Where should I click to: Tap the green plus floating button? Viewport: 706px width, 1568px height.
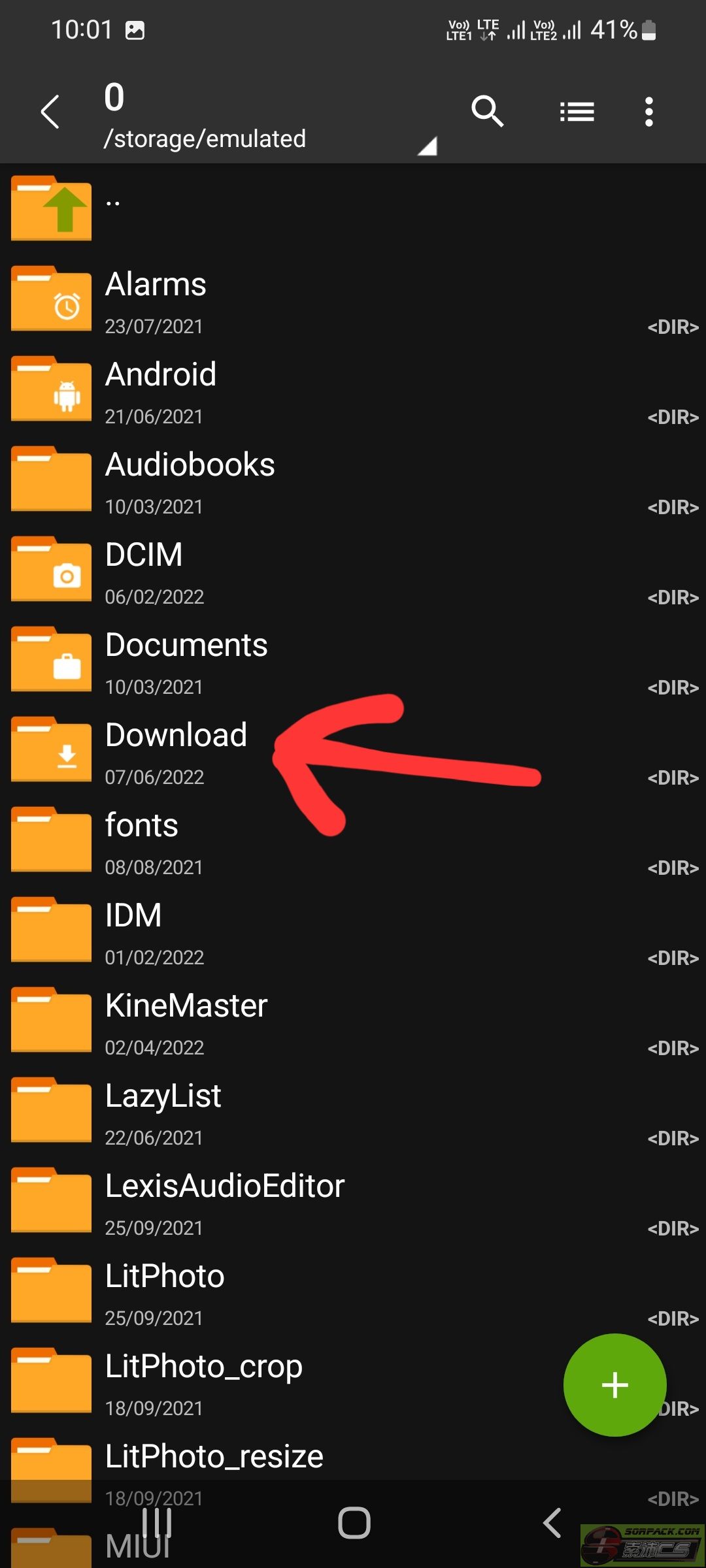(x=614, y=1385)
